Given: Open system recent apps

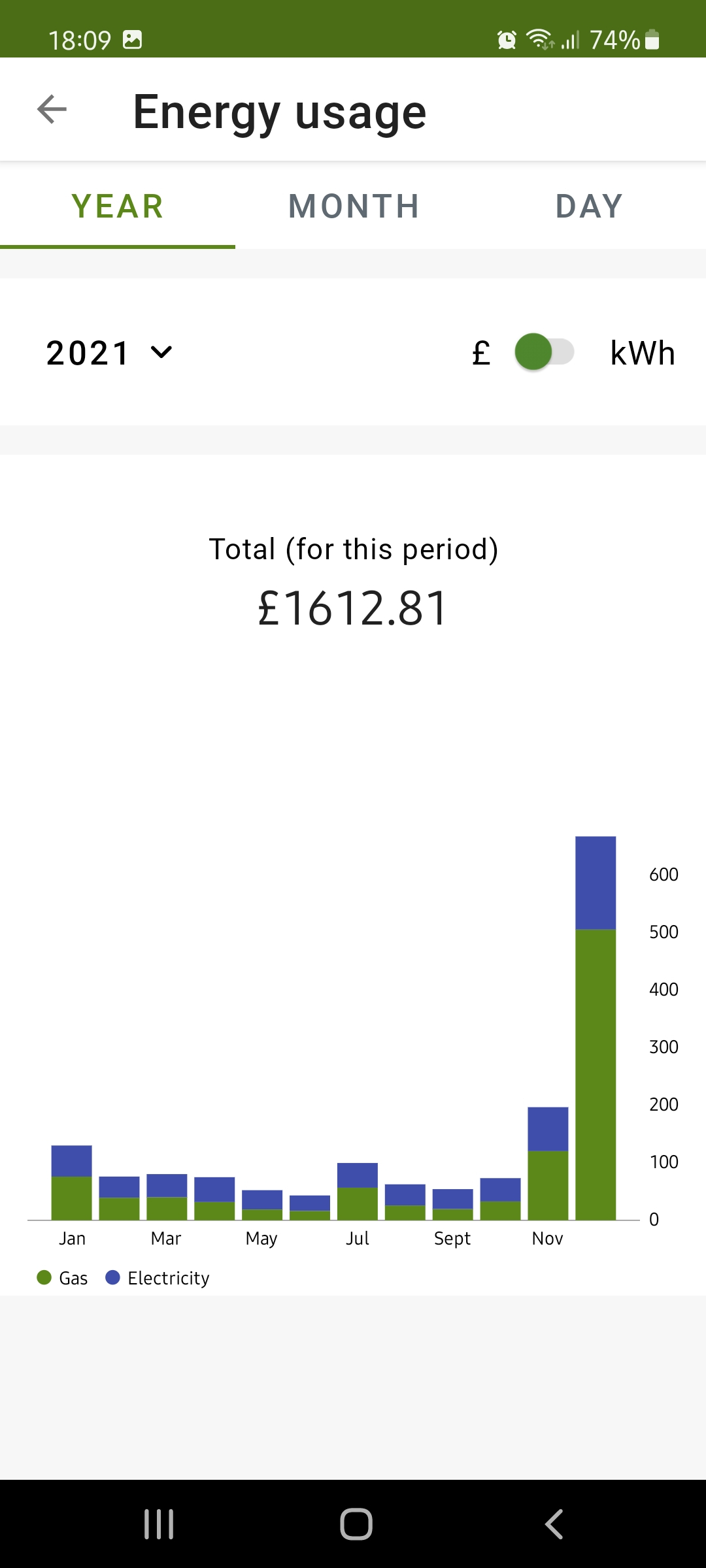Looking at the screenshot, I should (x=159, y=1524).
